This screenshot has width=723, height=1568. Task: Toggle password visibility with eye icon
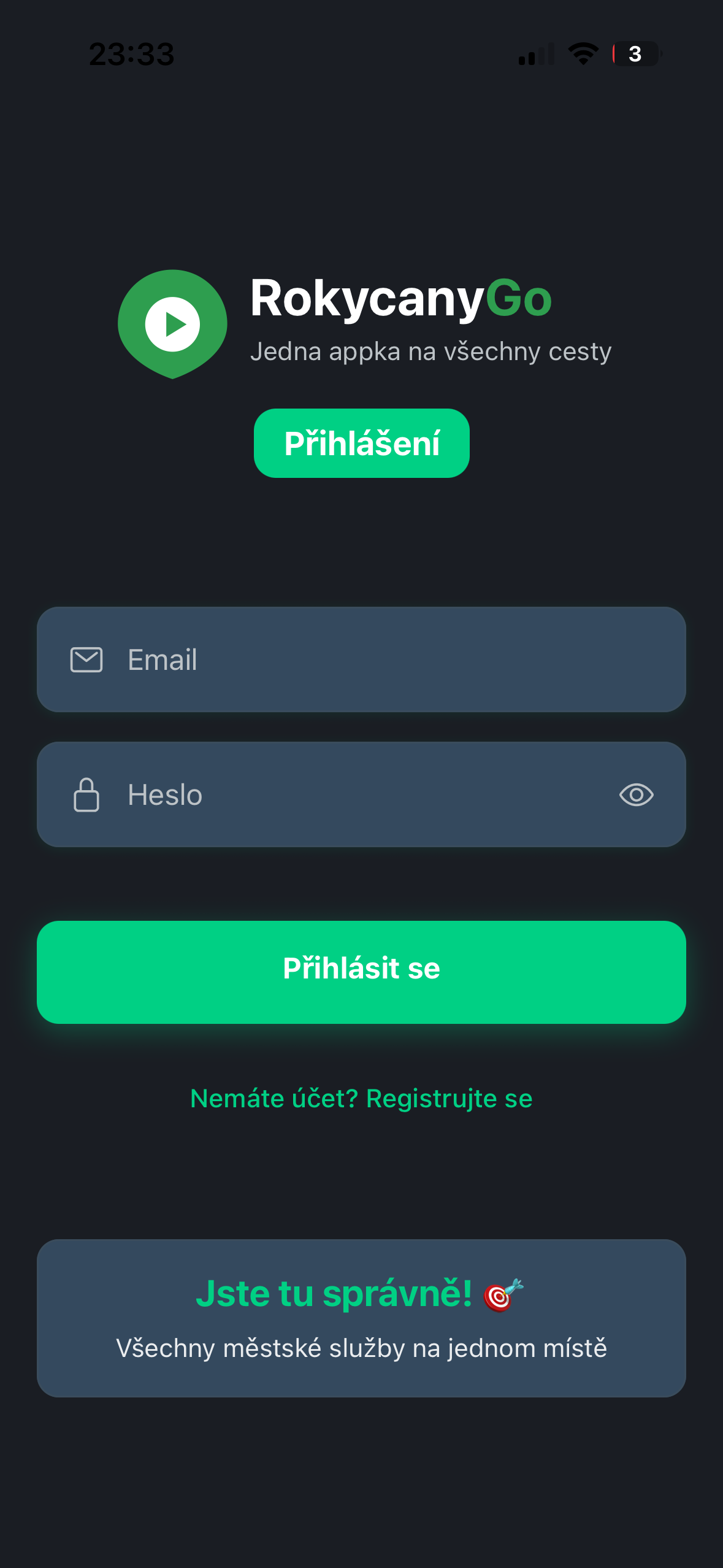pos(635,794)
